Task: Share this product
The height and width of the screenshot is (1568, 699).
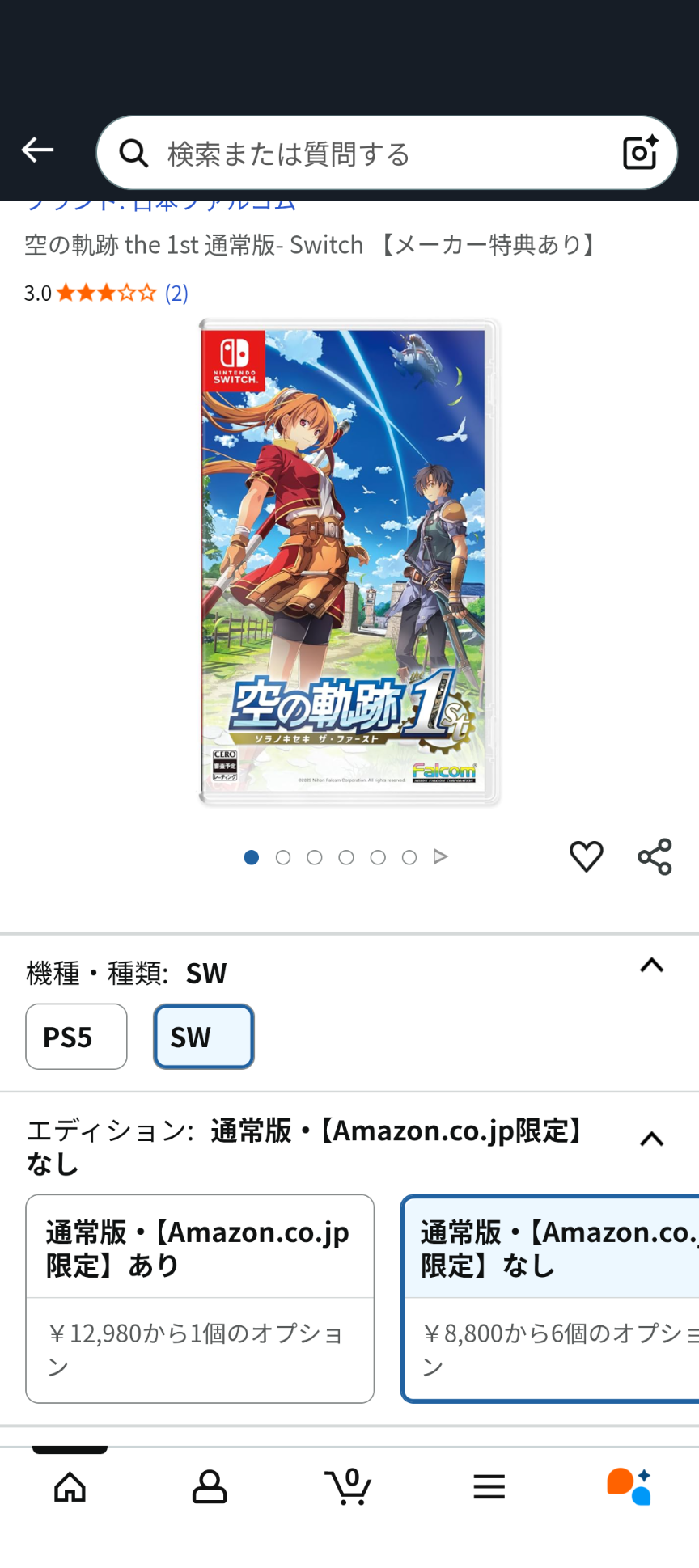Action: coord(655,856)
